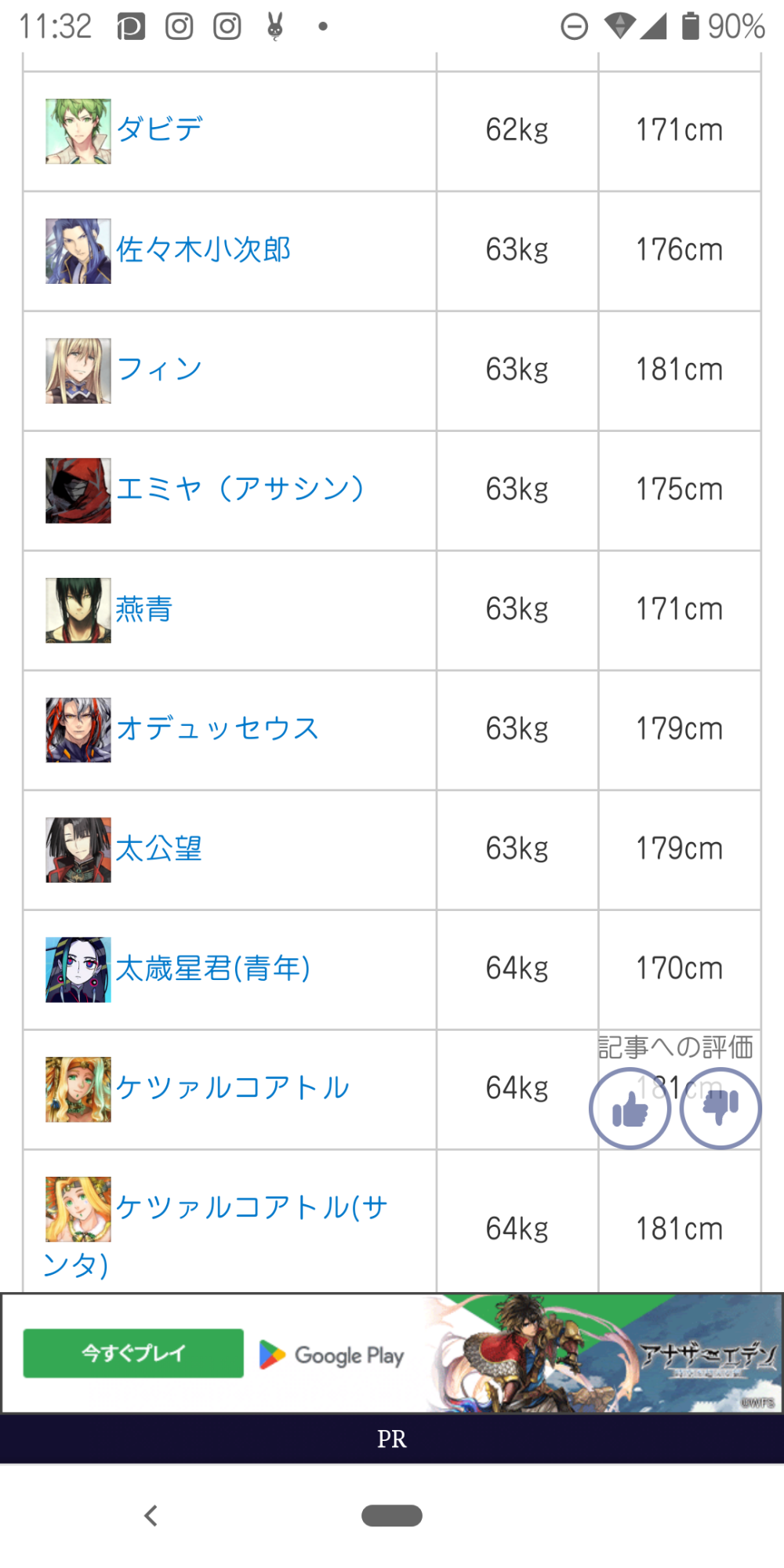Rate the article with thumbs up
This screenshot has width=784, height=1568.
[x=630, y=1109]
